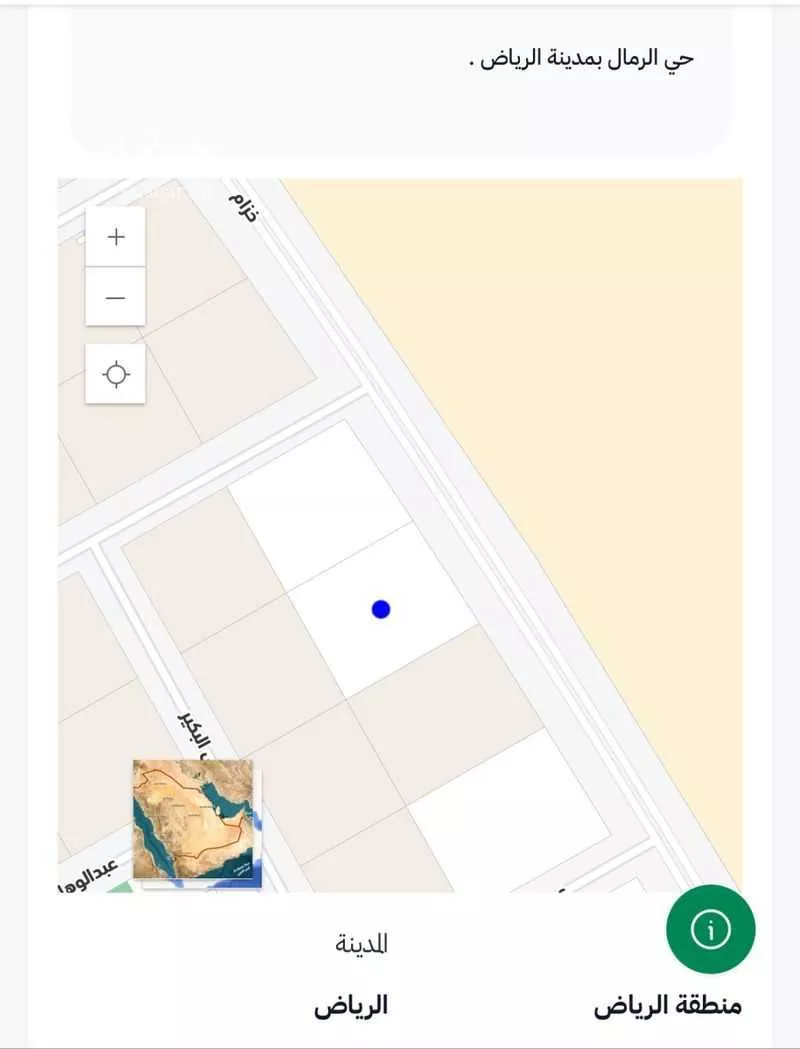This screenshot has height=1049, width=800.
Task: Center map on my current location
Action: pyautogui.click(x=116, y=375)
